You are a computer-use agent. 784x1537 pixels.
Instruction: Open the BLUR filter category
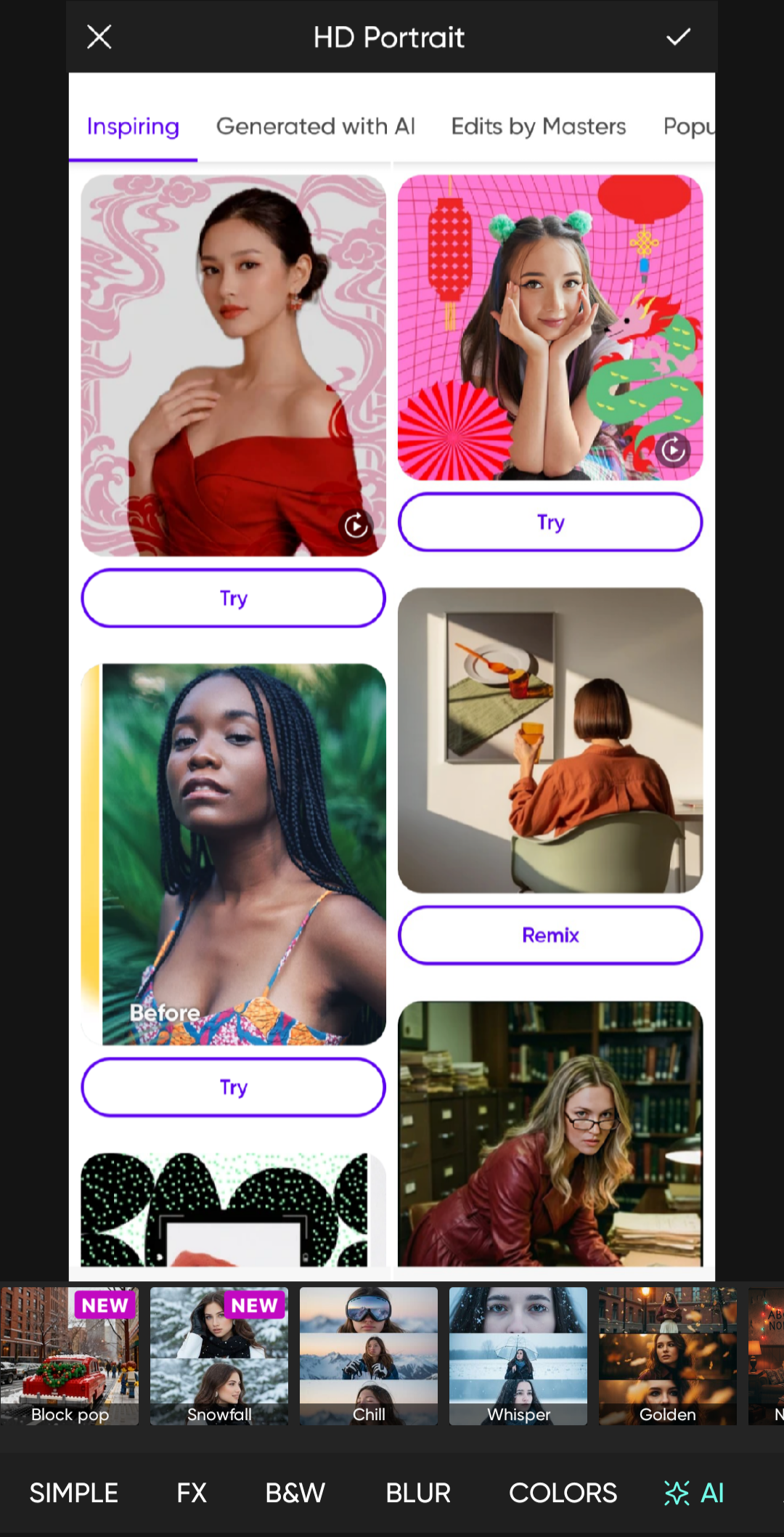pos(418,1493)
